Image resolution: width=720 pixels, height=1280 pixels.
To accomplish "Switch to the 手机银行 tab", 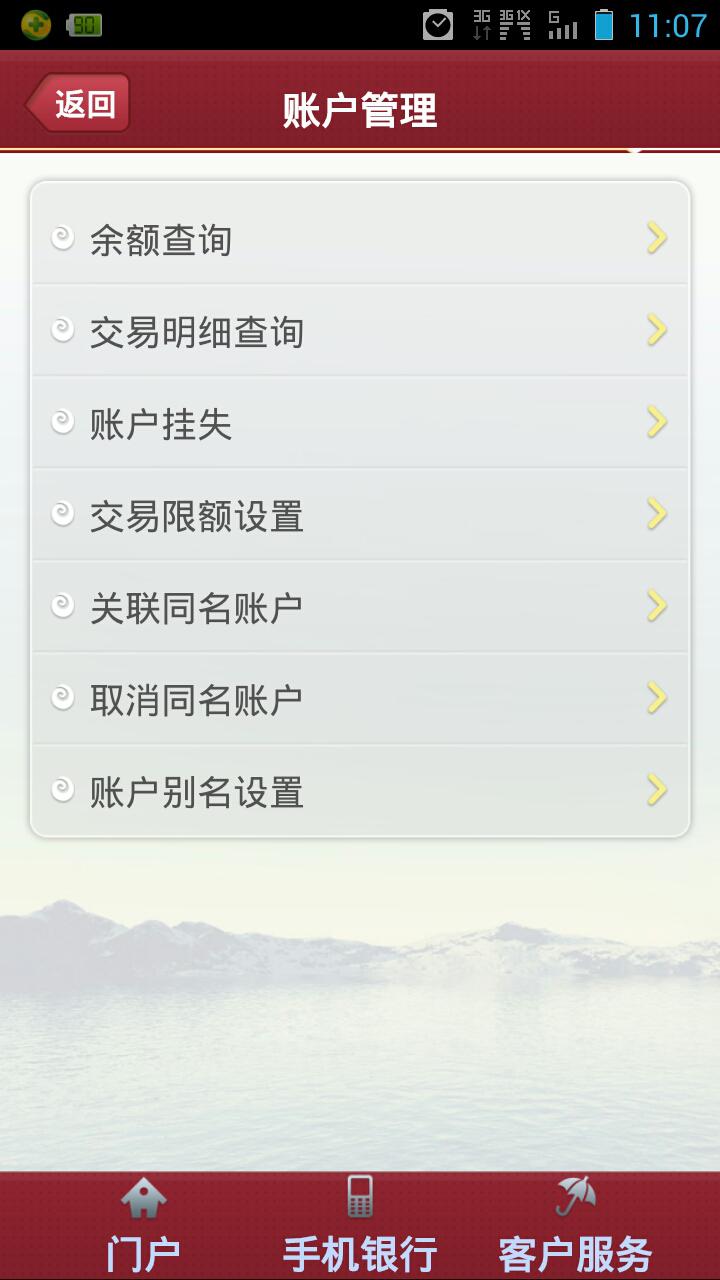I will 360,1227.
